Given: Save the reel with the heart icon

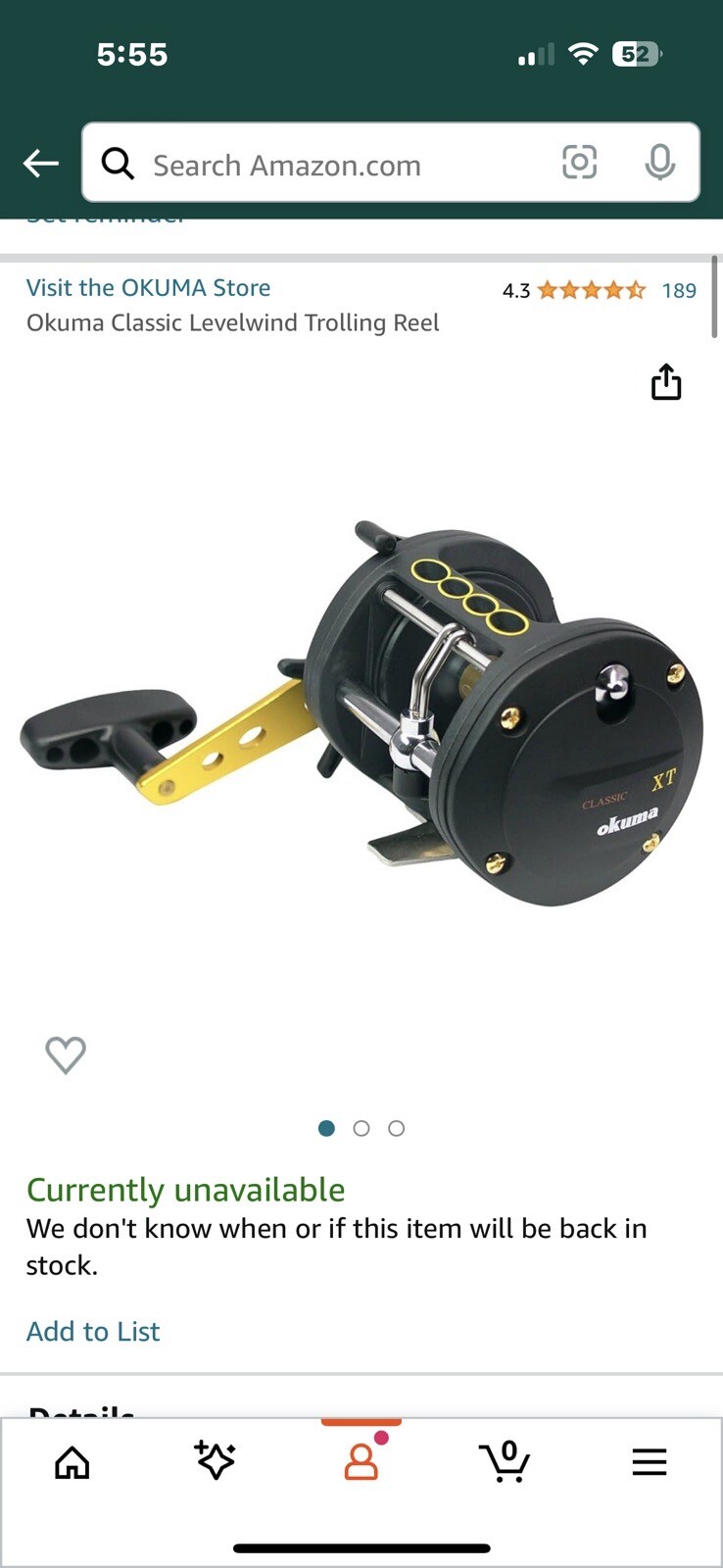Looking at the screenshot, I should 66,1054.
